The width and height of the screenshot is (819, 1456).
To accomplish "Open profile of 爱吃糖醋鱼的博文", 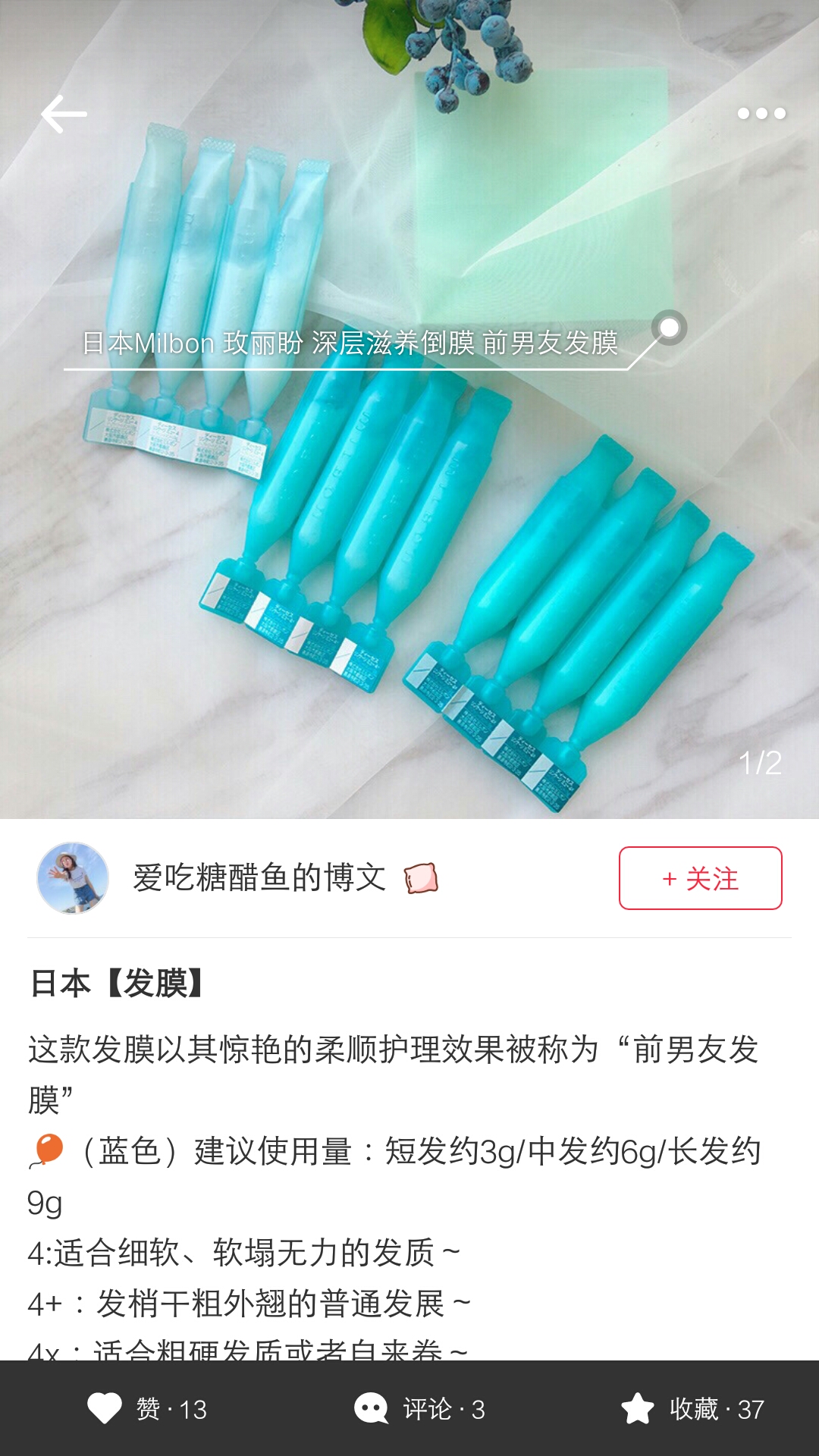I will pos(259,878).
